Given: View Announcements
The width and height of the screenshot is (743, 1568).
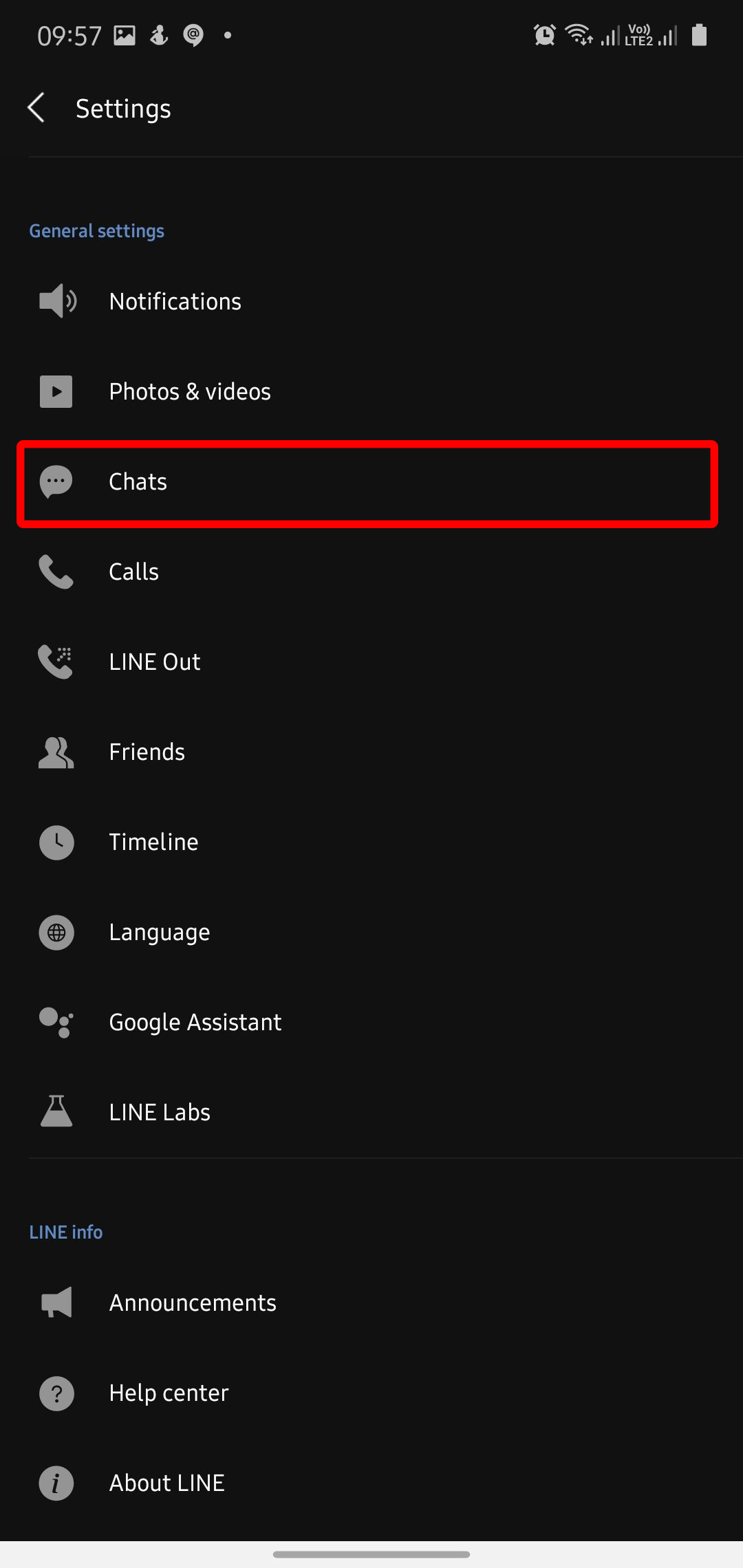Looking at the screenshot, I should pos(371,1303).
